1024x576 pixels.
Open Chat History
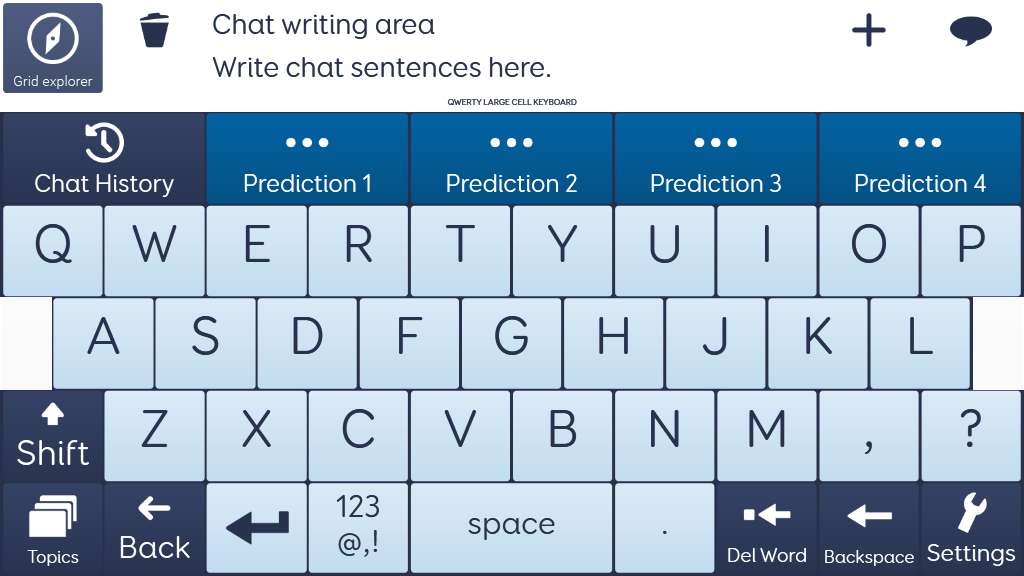pos(103,159)
